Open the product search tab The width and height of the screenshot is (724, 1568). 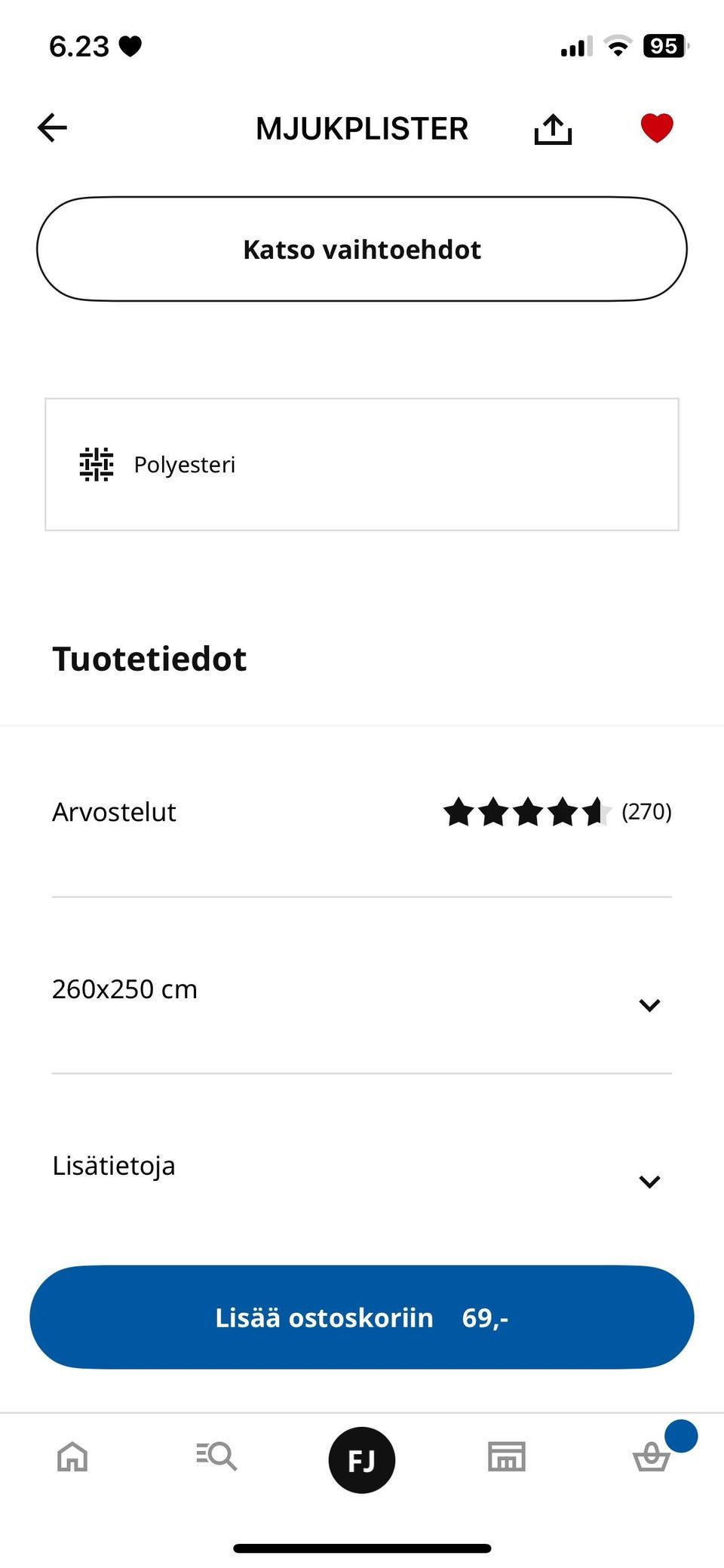(216, 1458)
